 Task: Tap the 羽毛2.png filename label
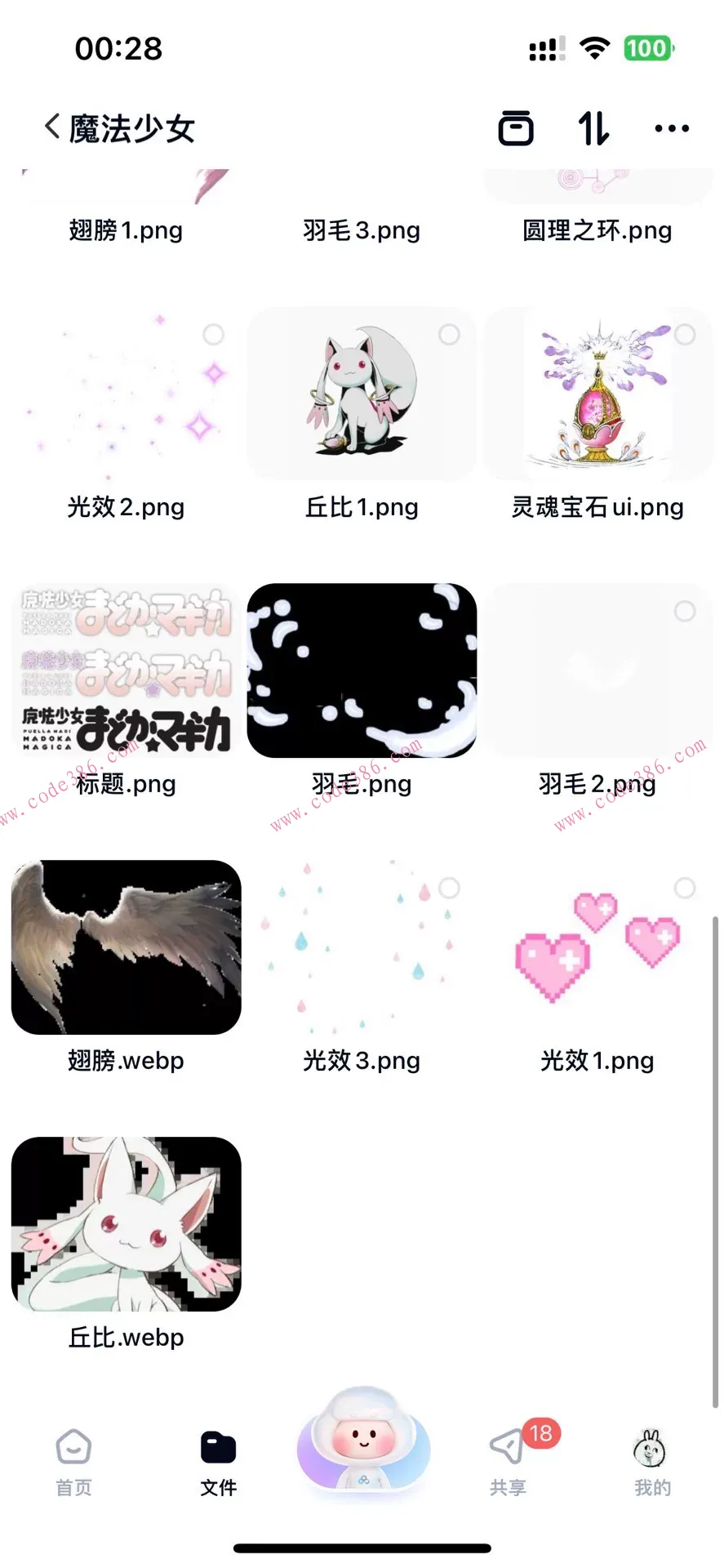coord(598,784)
